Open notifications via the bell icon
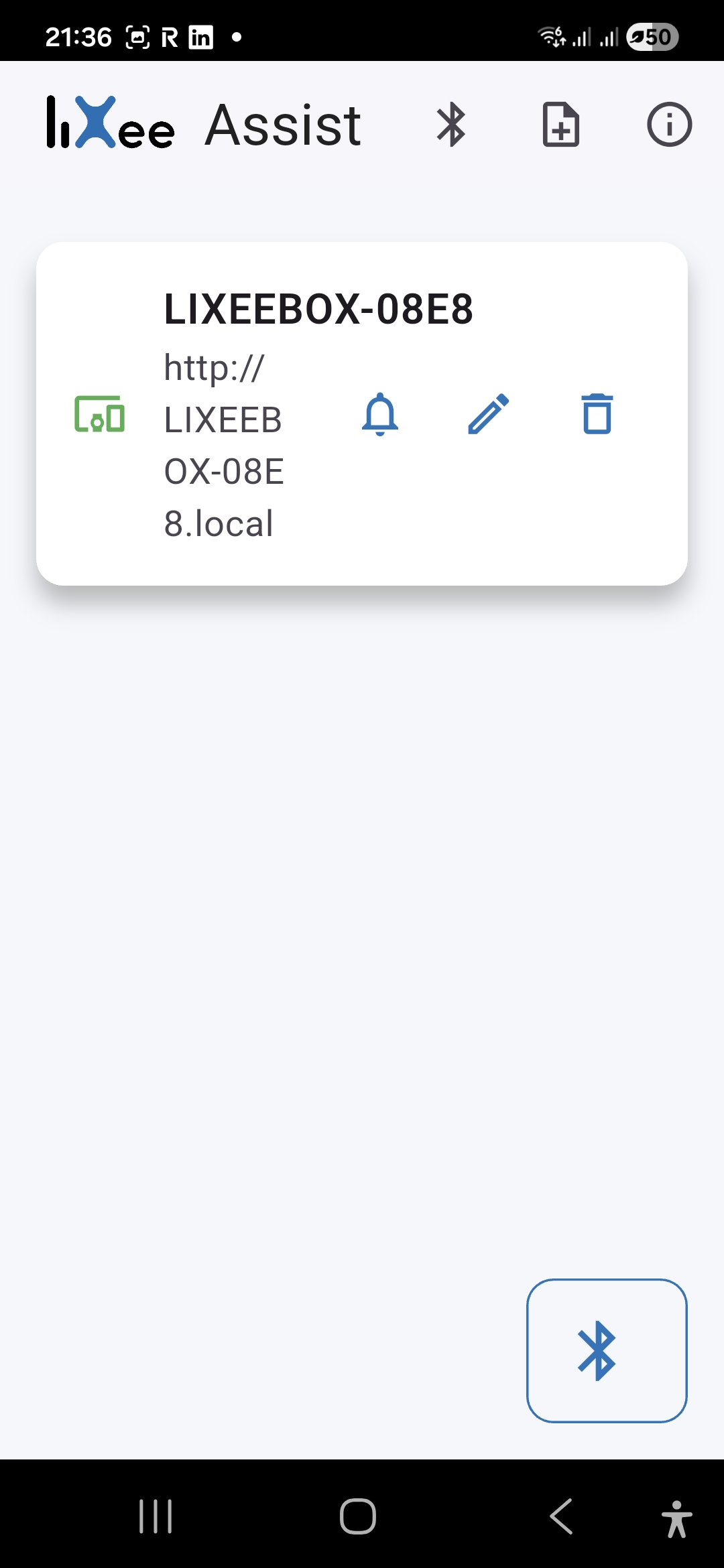 (x=379, y=415)
